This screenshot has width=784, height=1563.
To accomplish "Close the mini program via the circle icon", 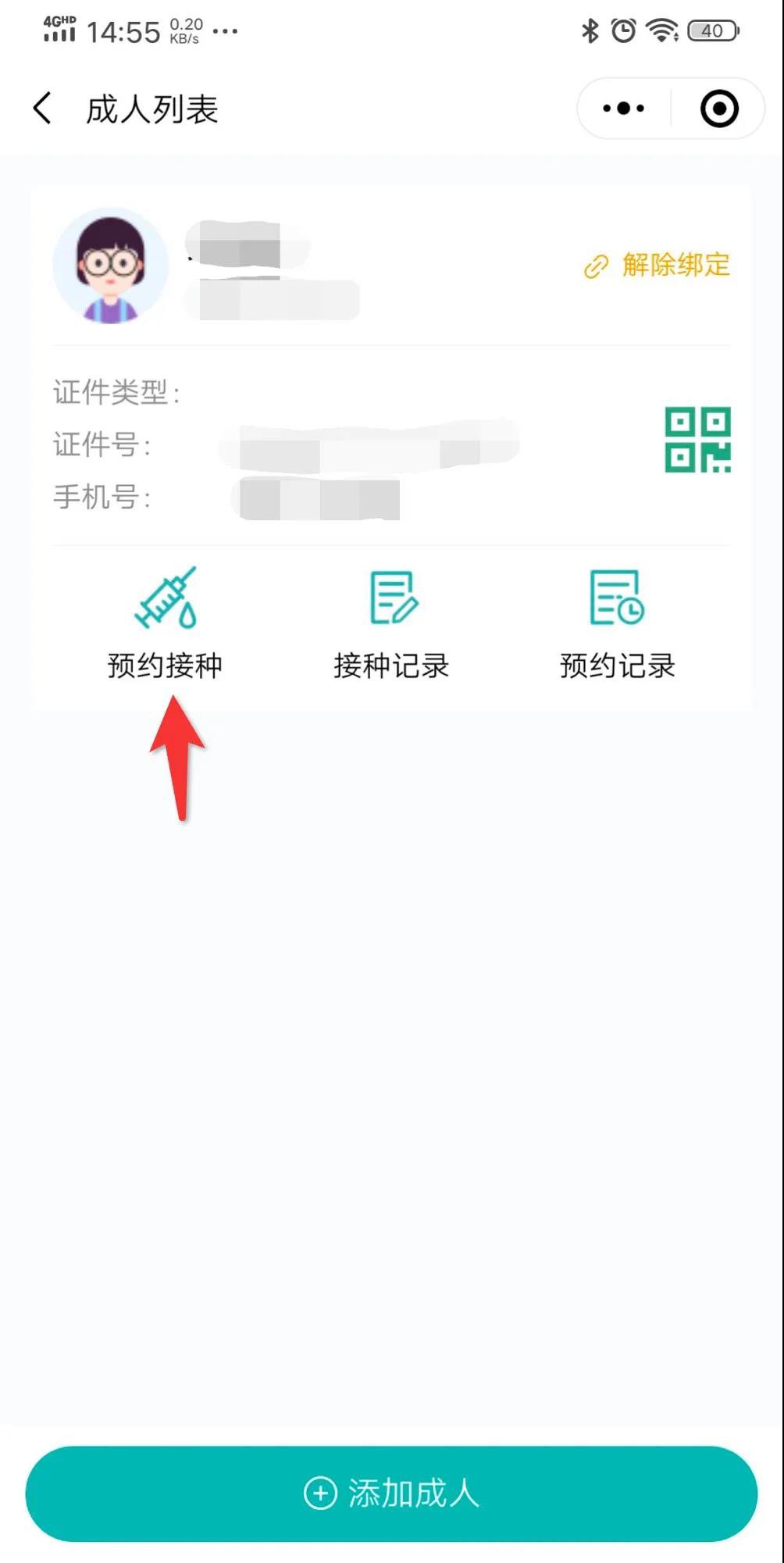I will 718,109.
